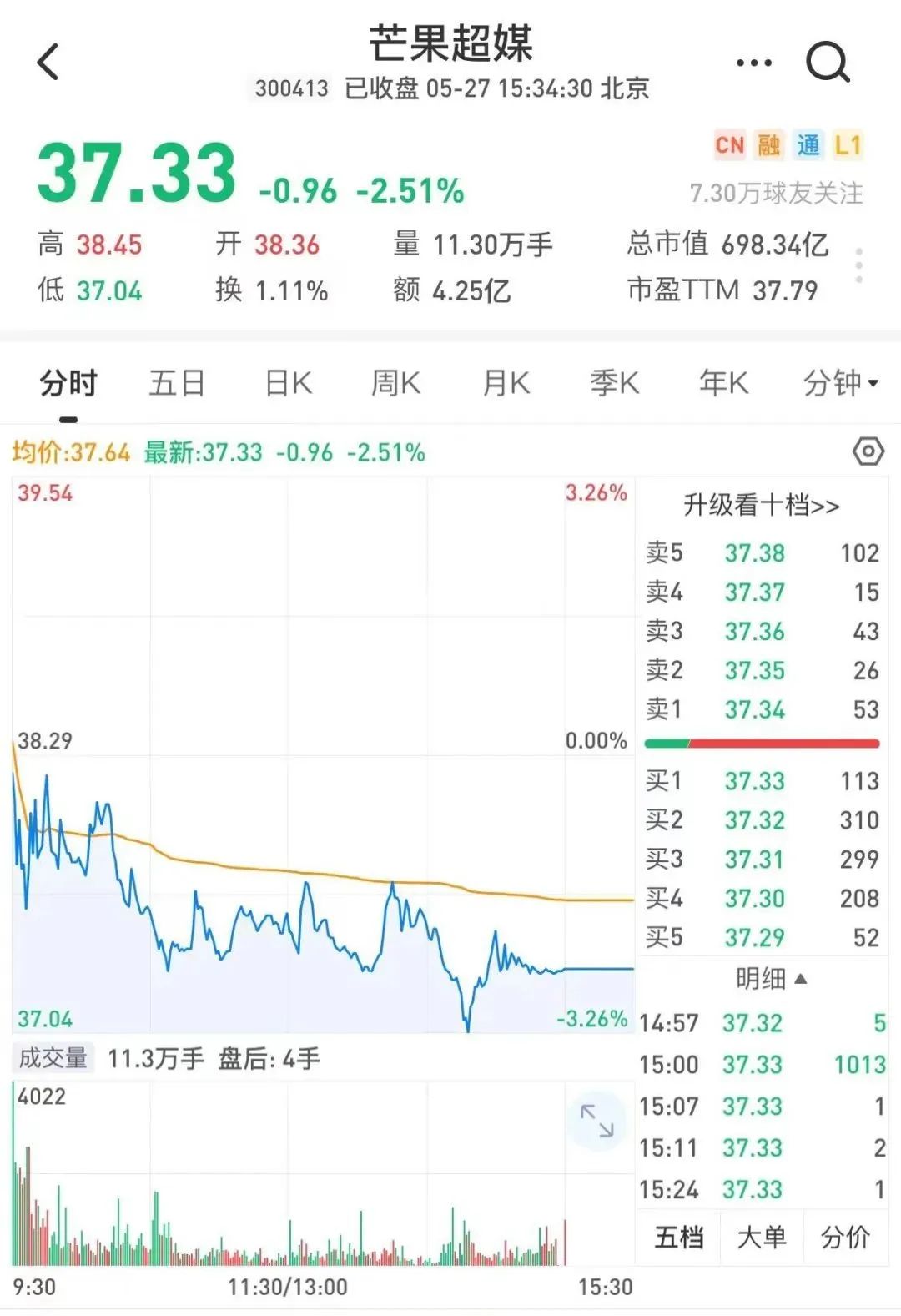Show the 月K chart
This screenshot has width=901, height=1316.
pos(506,383)
